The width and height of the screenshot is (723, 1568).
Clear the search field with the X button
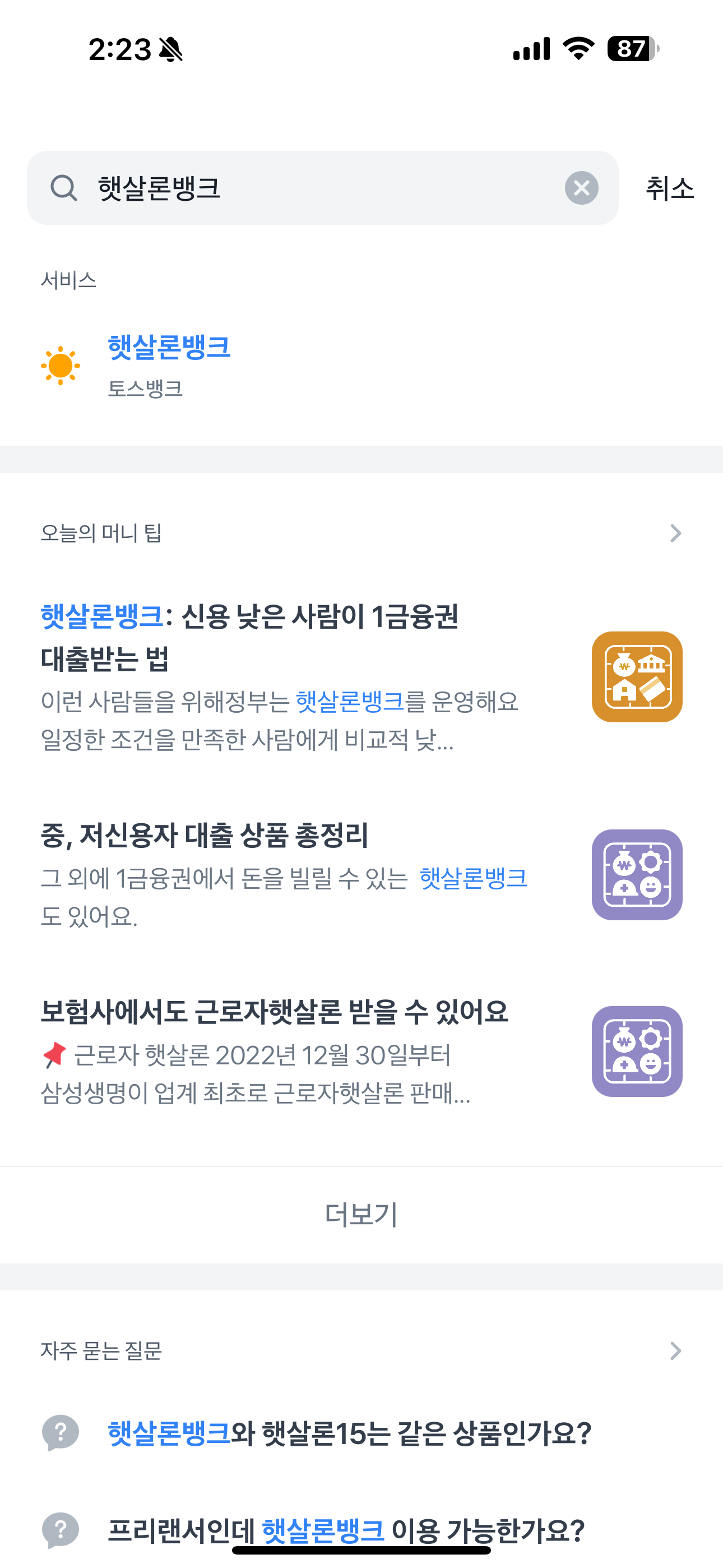pos(581,187)
